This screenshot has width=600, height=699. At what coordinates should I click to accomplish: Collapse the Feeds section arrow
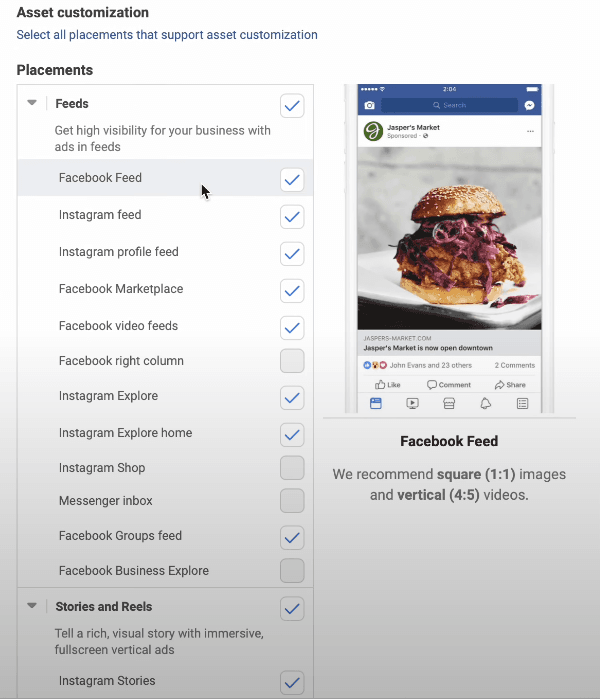(32, 103)
